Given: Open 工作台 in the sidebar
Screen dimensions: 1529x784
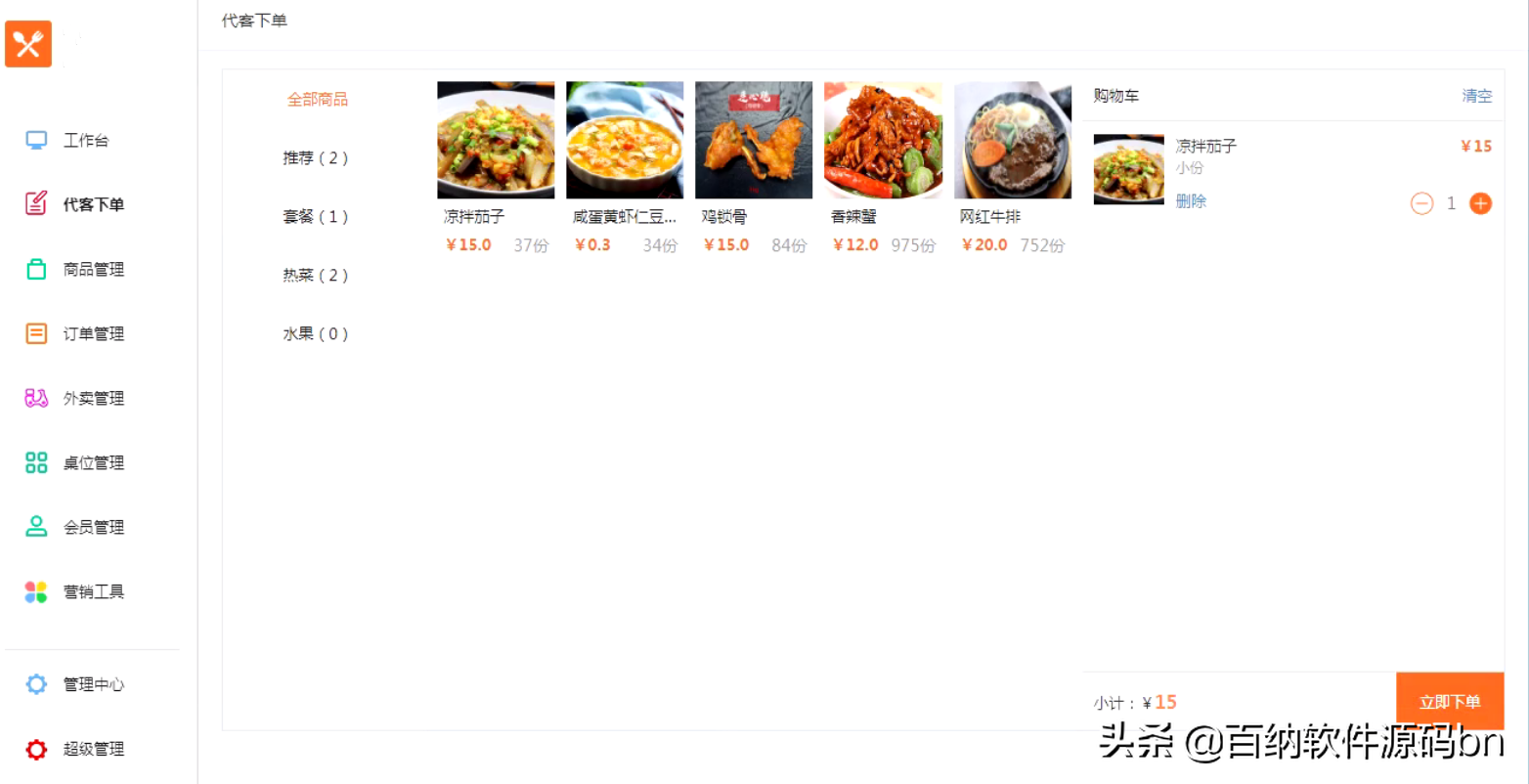Looking at the screenshot, I should coord(85,141).
